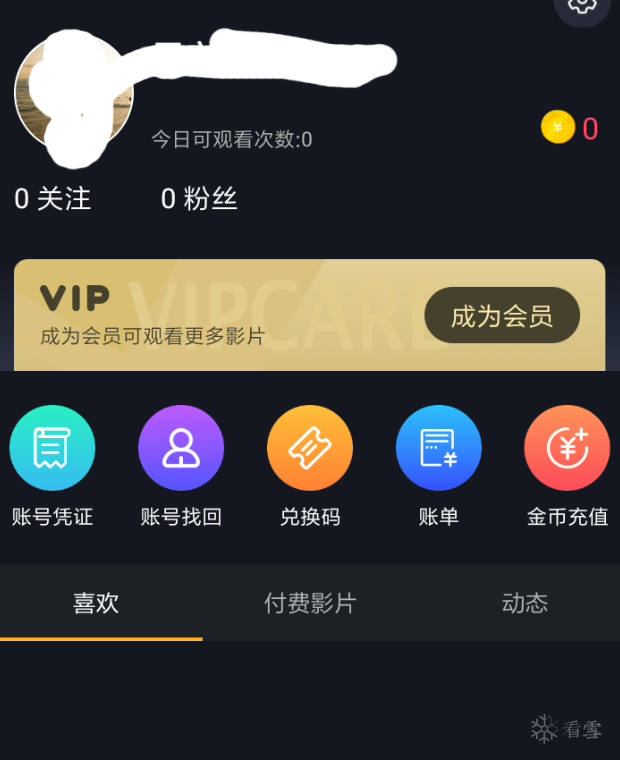Open the settings gear icon

click(581, 6)
